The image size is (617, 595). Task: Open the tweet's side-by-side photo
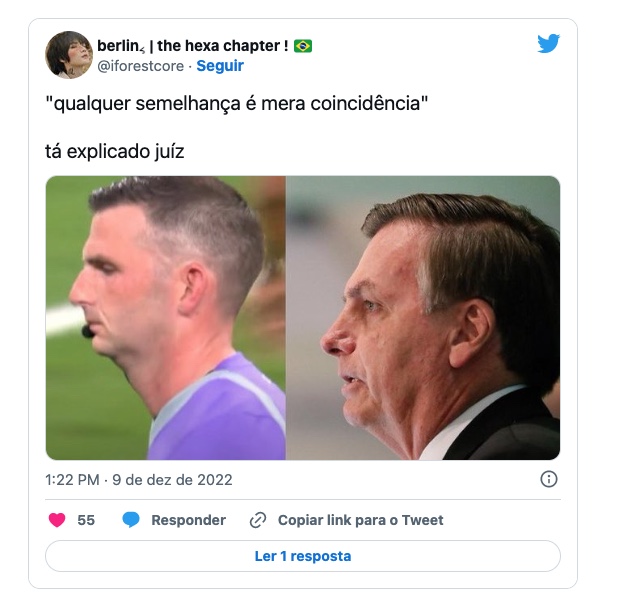(303, 318)
